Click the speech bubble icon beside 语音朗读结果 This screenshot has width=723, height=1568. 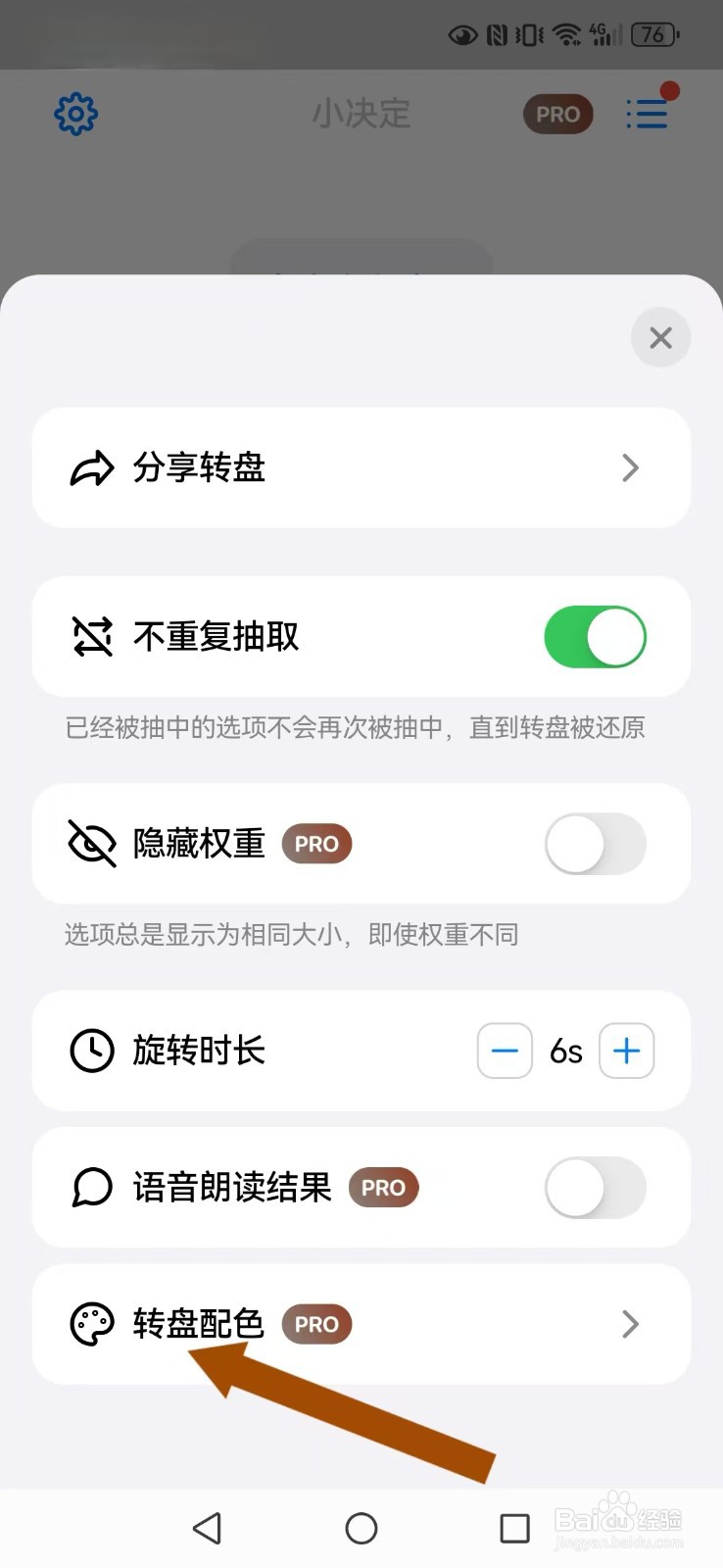coord(91,1188)
